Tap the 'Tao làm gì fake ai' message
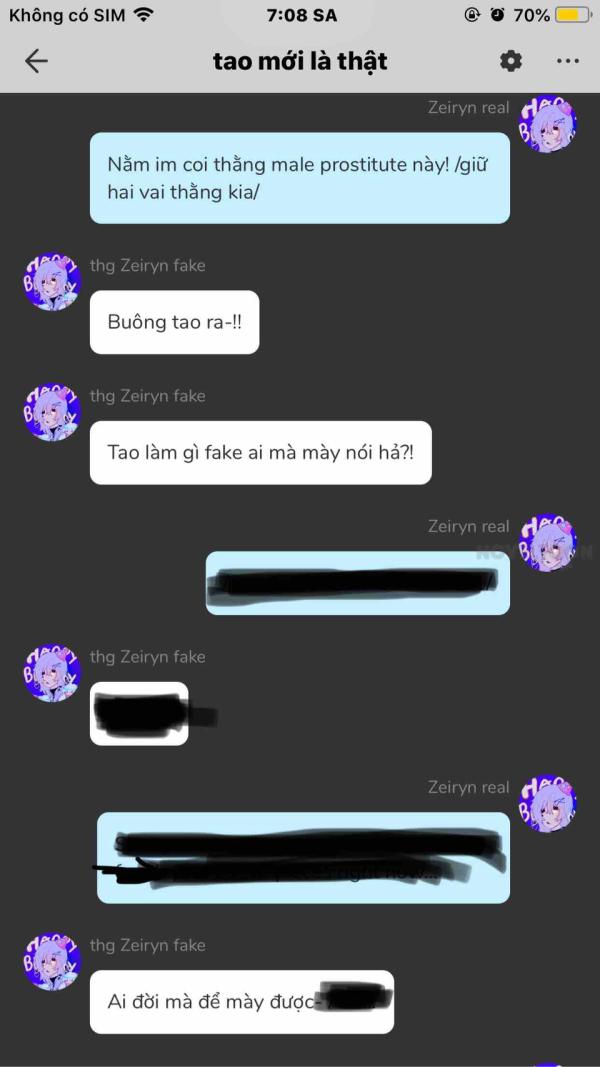 pos(261,453)
